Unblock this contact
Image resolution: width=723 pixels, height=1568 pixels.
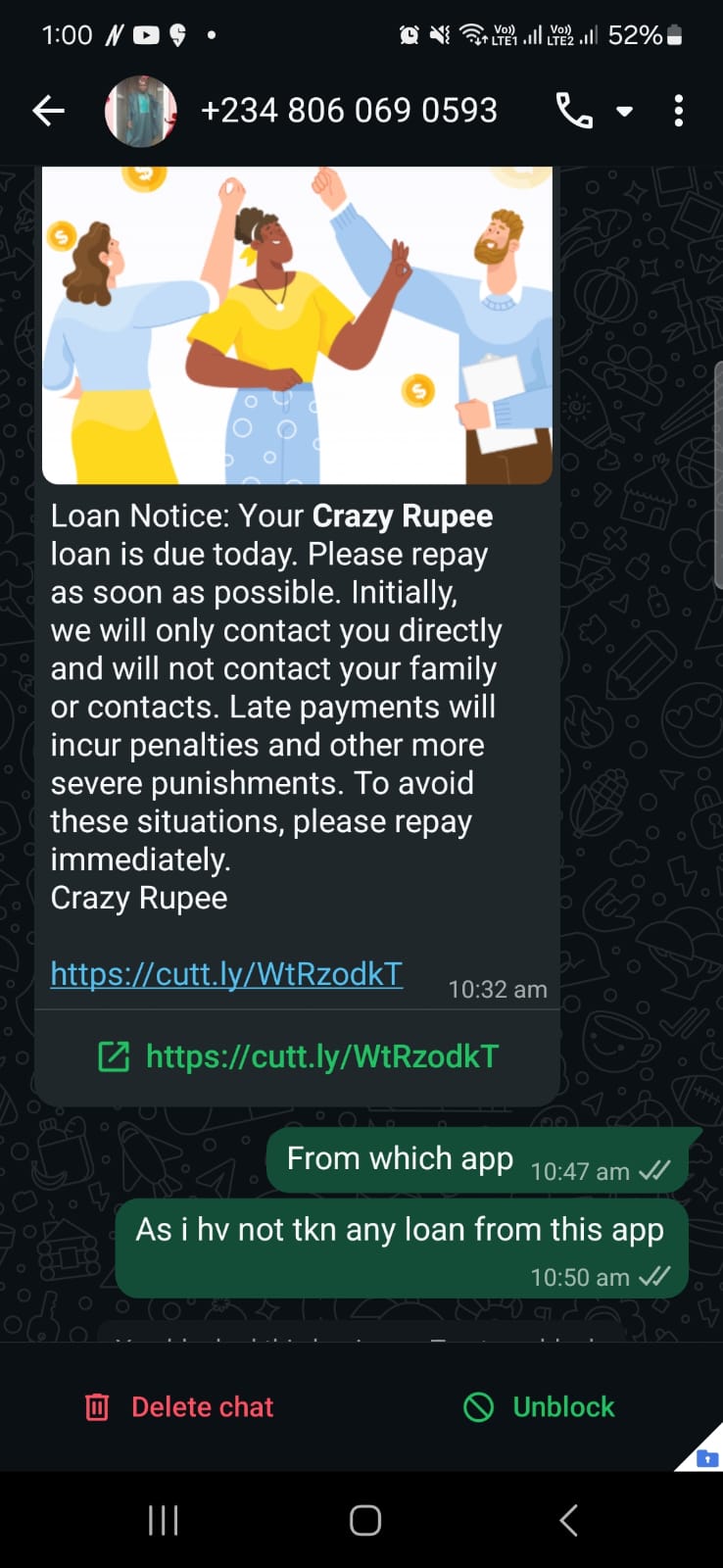click(540, 1406)
